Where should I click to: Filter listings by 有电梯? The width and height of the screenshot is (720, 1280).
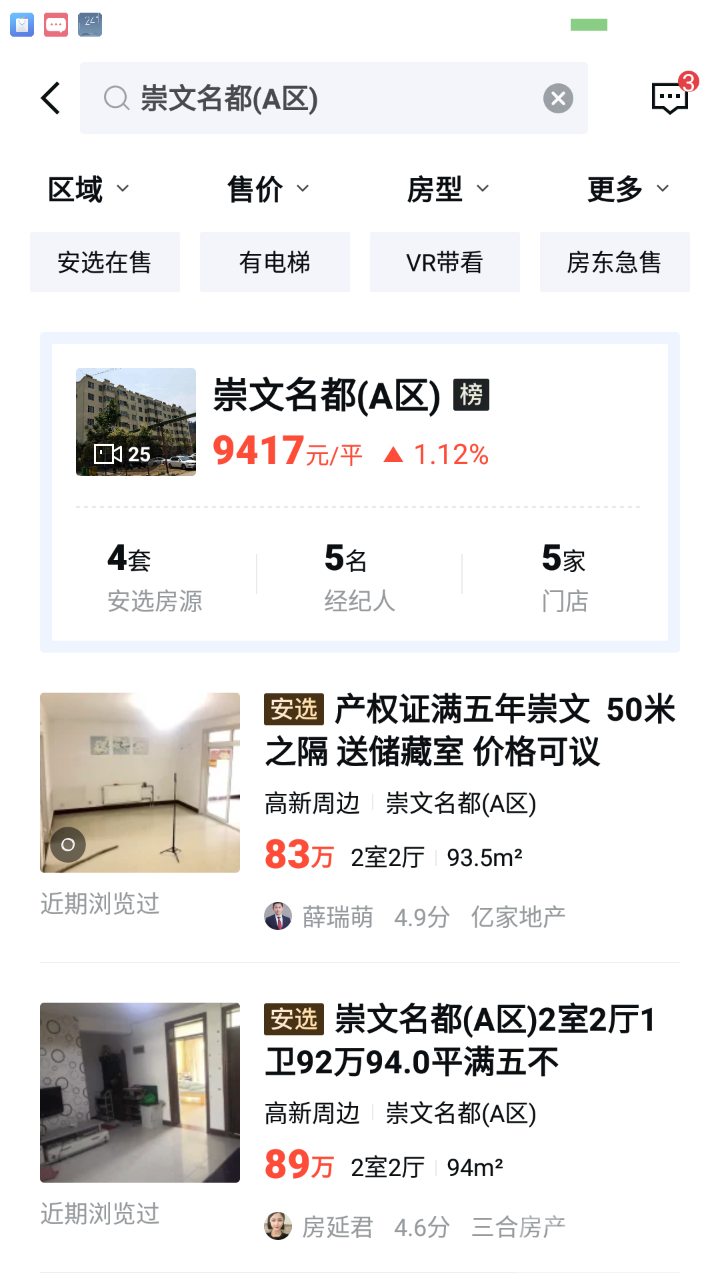click(275, 262)
